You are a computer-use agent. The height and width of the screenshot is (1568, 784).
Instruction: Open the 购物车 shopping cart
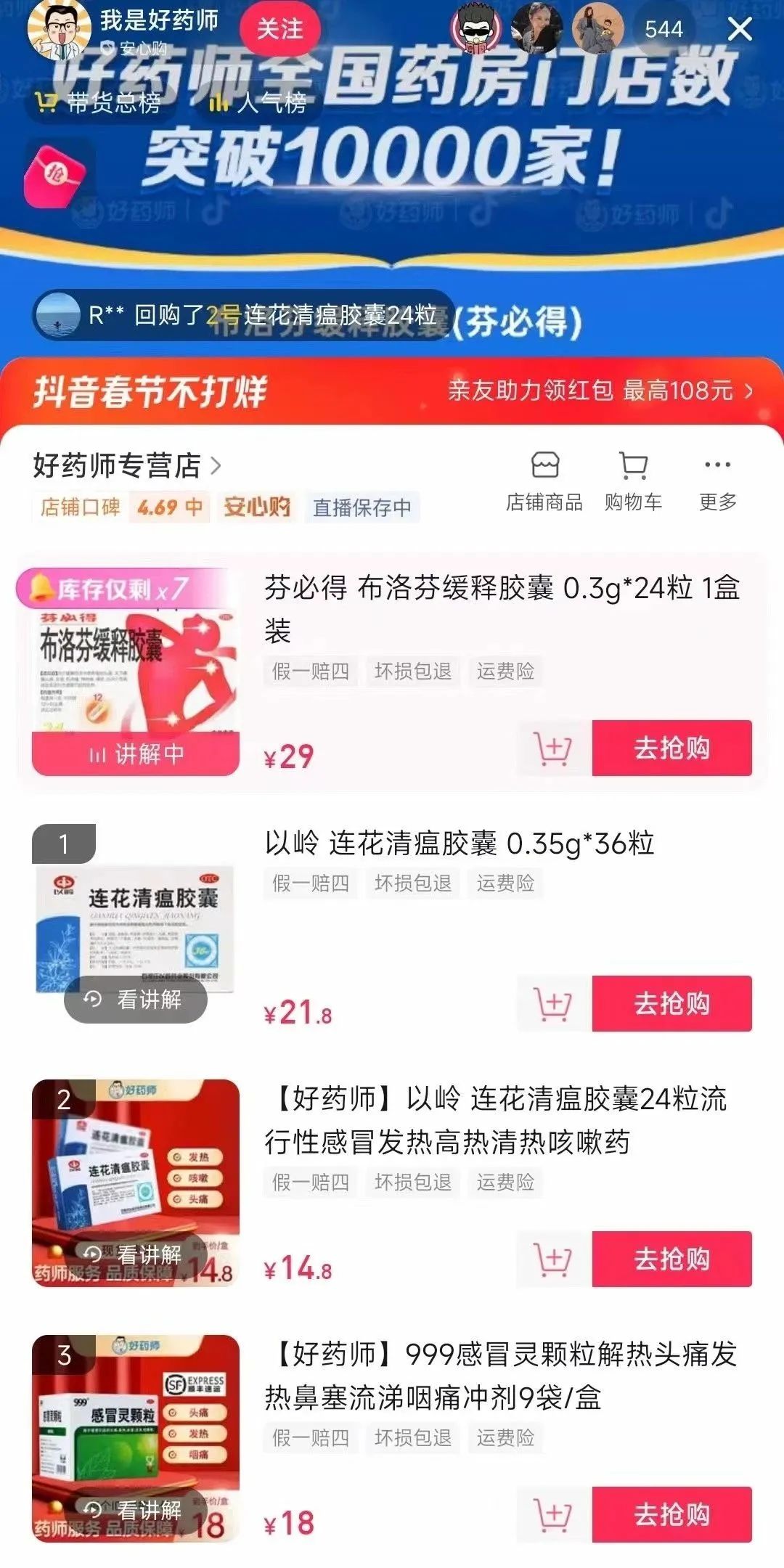633,481
